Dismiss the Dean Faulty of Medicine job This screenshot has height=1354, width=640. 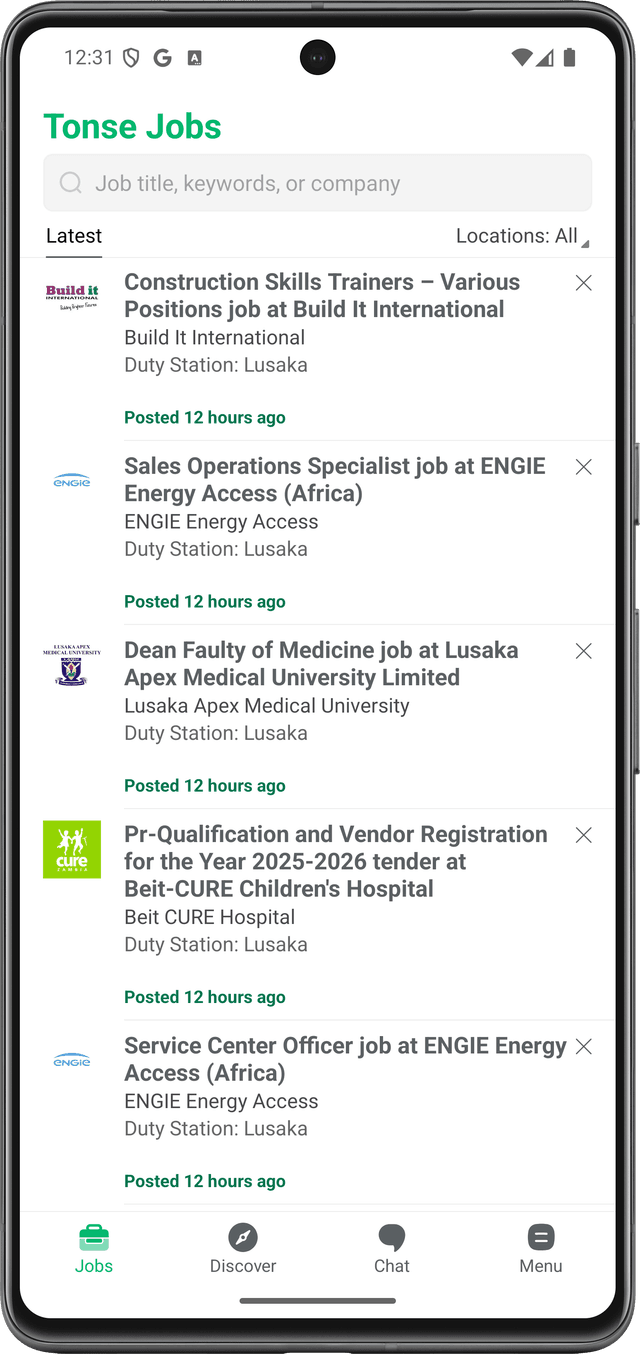pos(584,651)
